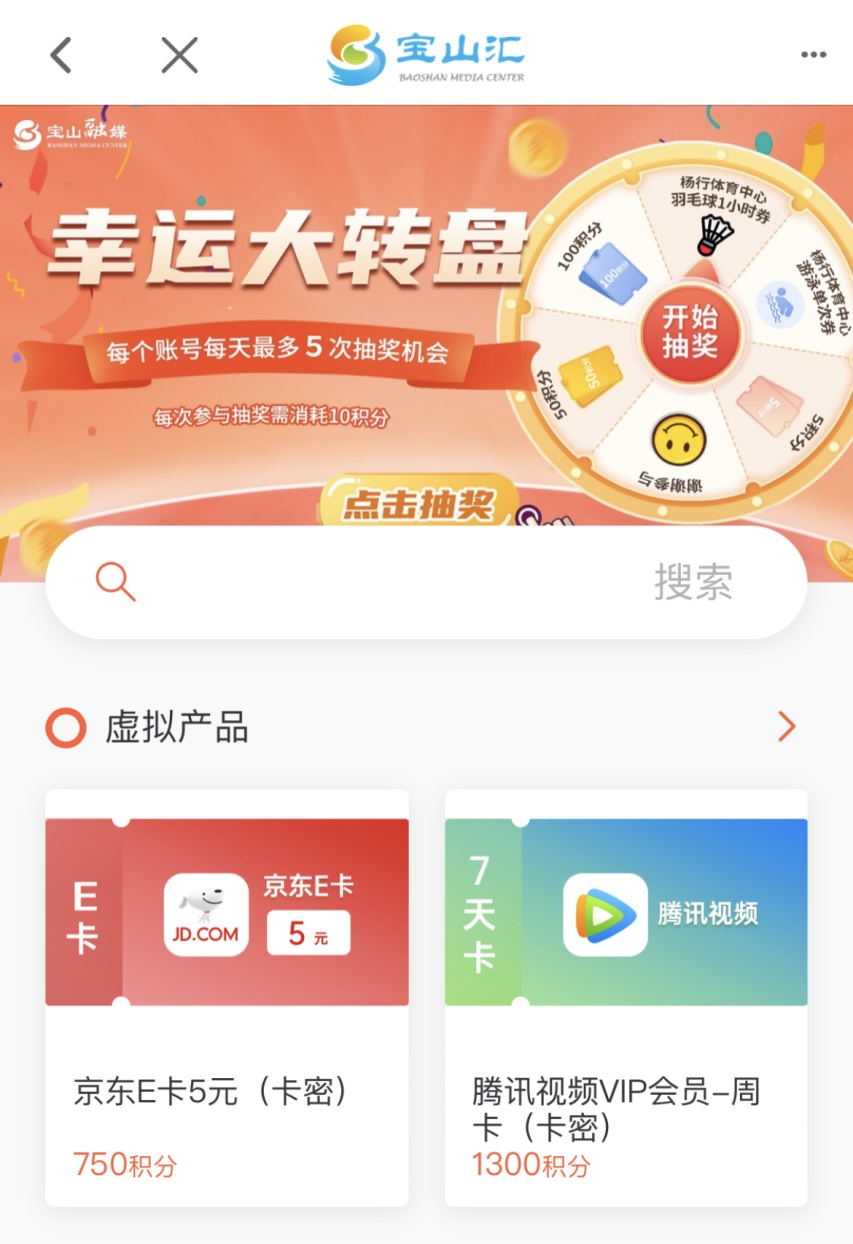
Task: Open the three-dot overflow menu
Action: tap(813, 55)
